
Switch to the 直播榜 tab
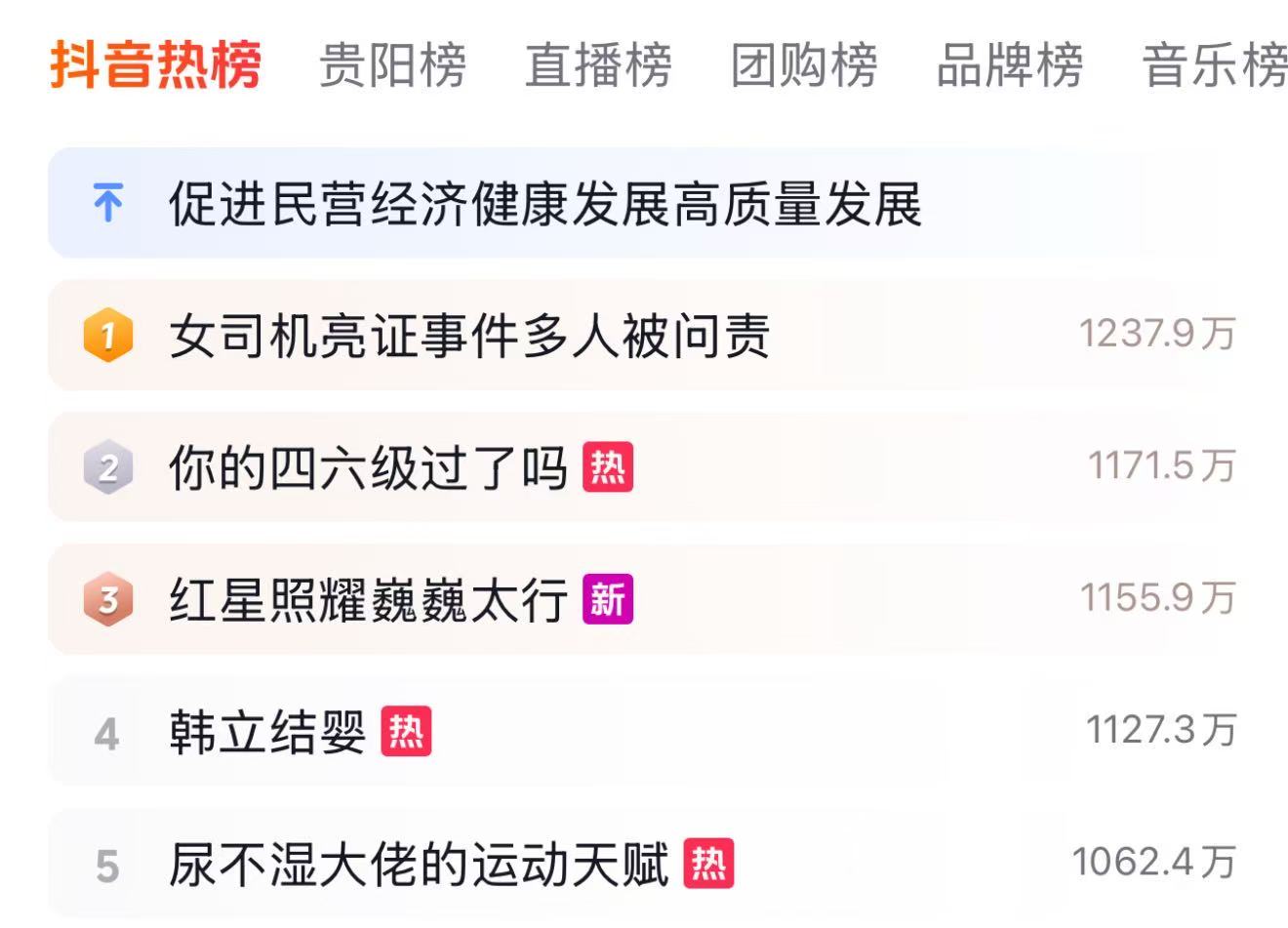click(x=597, y=65)
